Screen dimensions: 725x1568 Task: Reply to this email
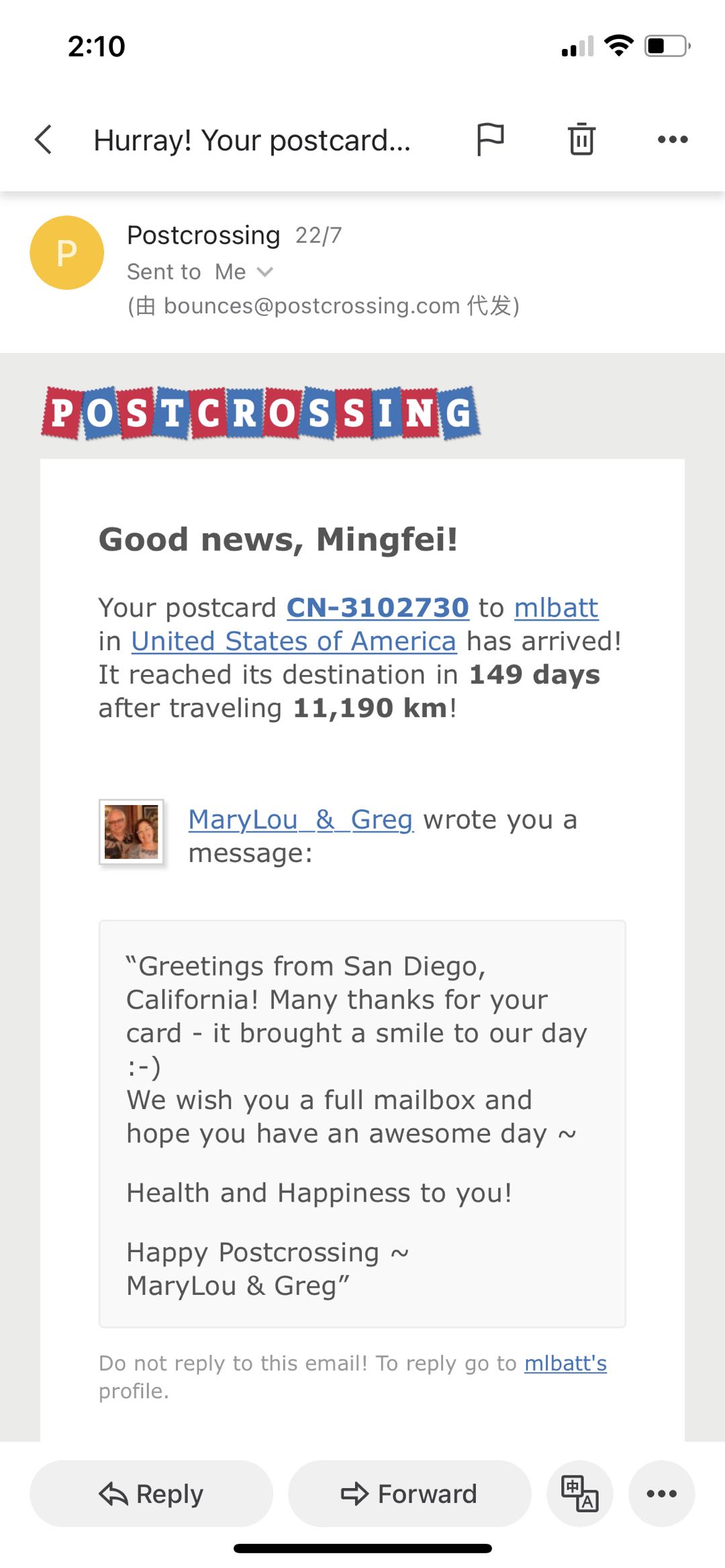coord(152,1494)
